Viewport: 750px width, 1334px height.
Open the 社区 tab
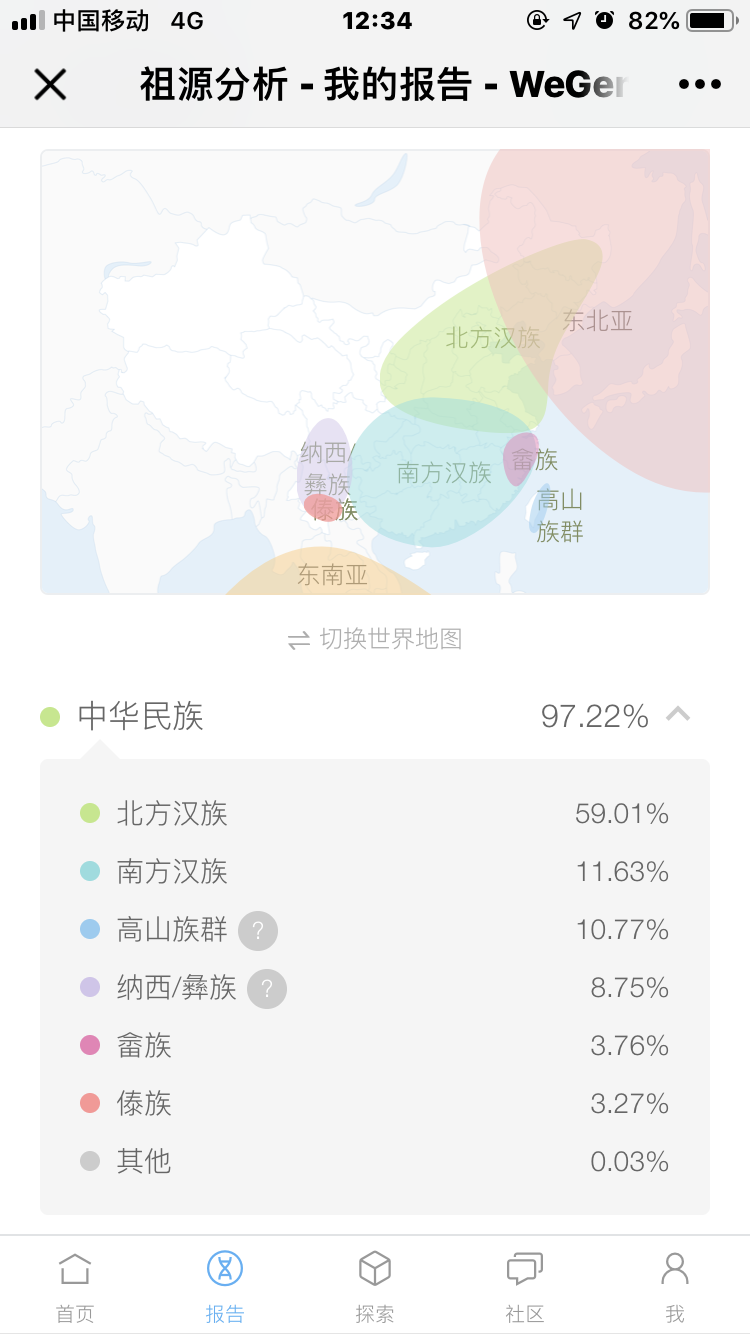point(525,1287)
